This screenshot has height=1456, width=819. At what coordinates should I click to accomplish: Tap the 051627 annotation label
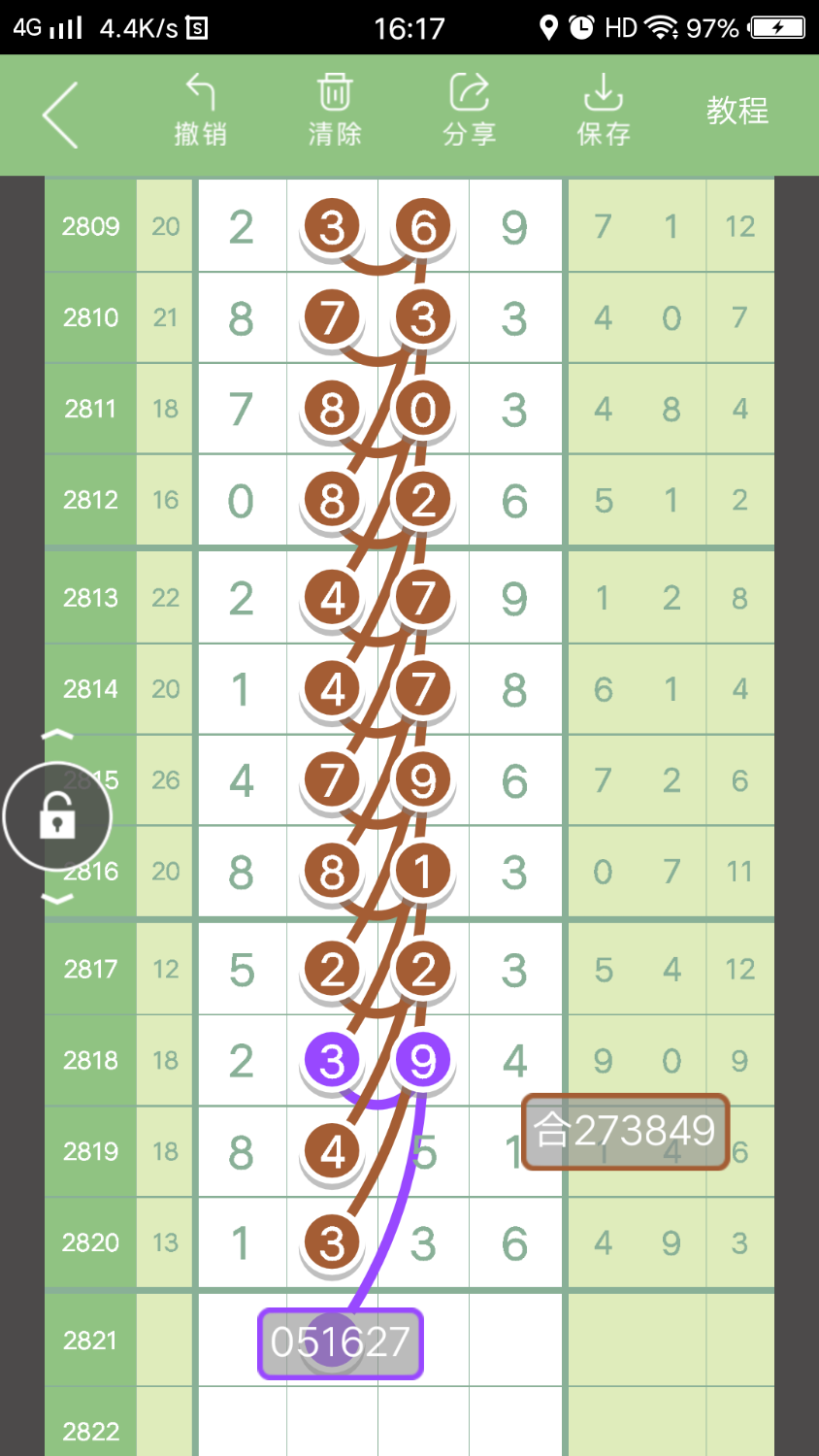[340, 1342]
